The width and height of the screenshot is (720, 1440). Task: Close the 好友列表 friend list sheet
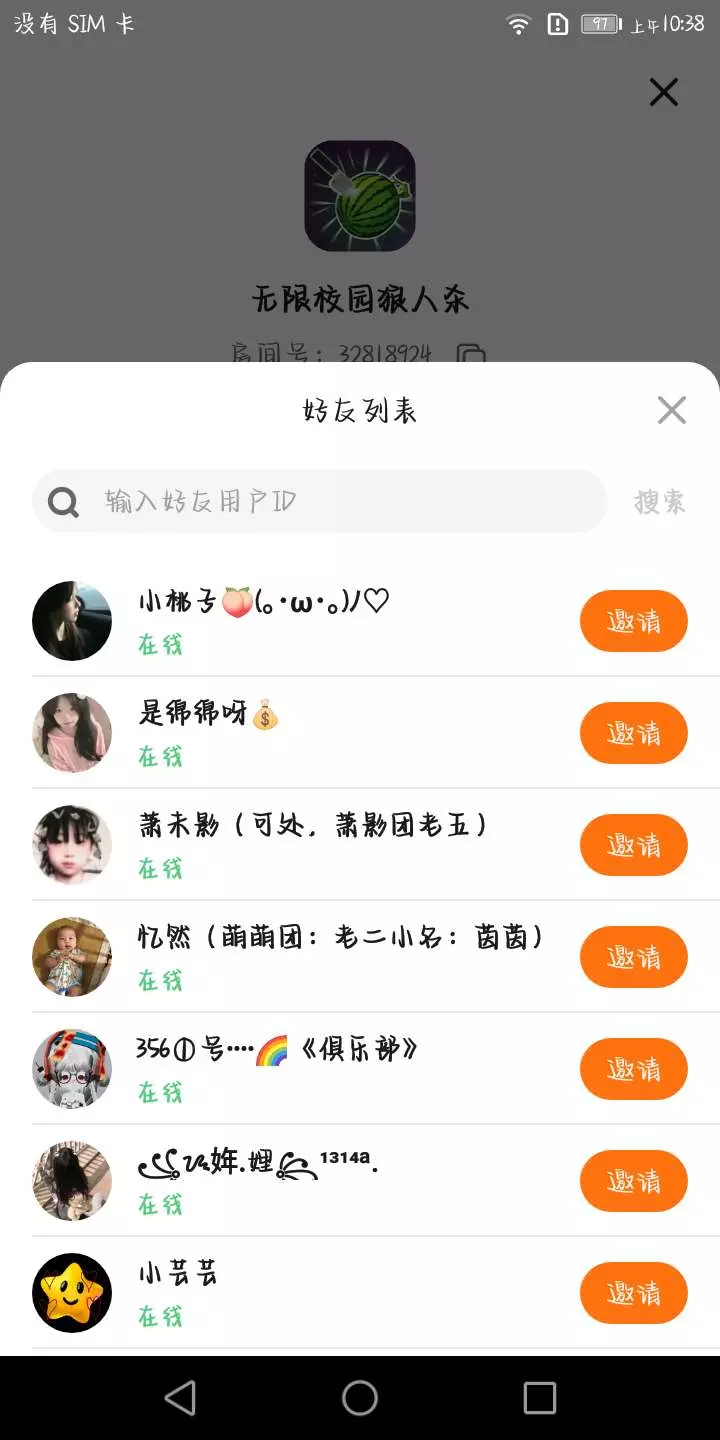[x=671, y=410]
